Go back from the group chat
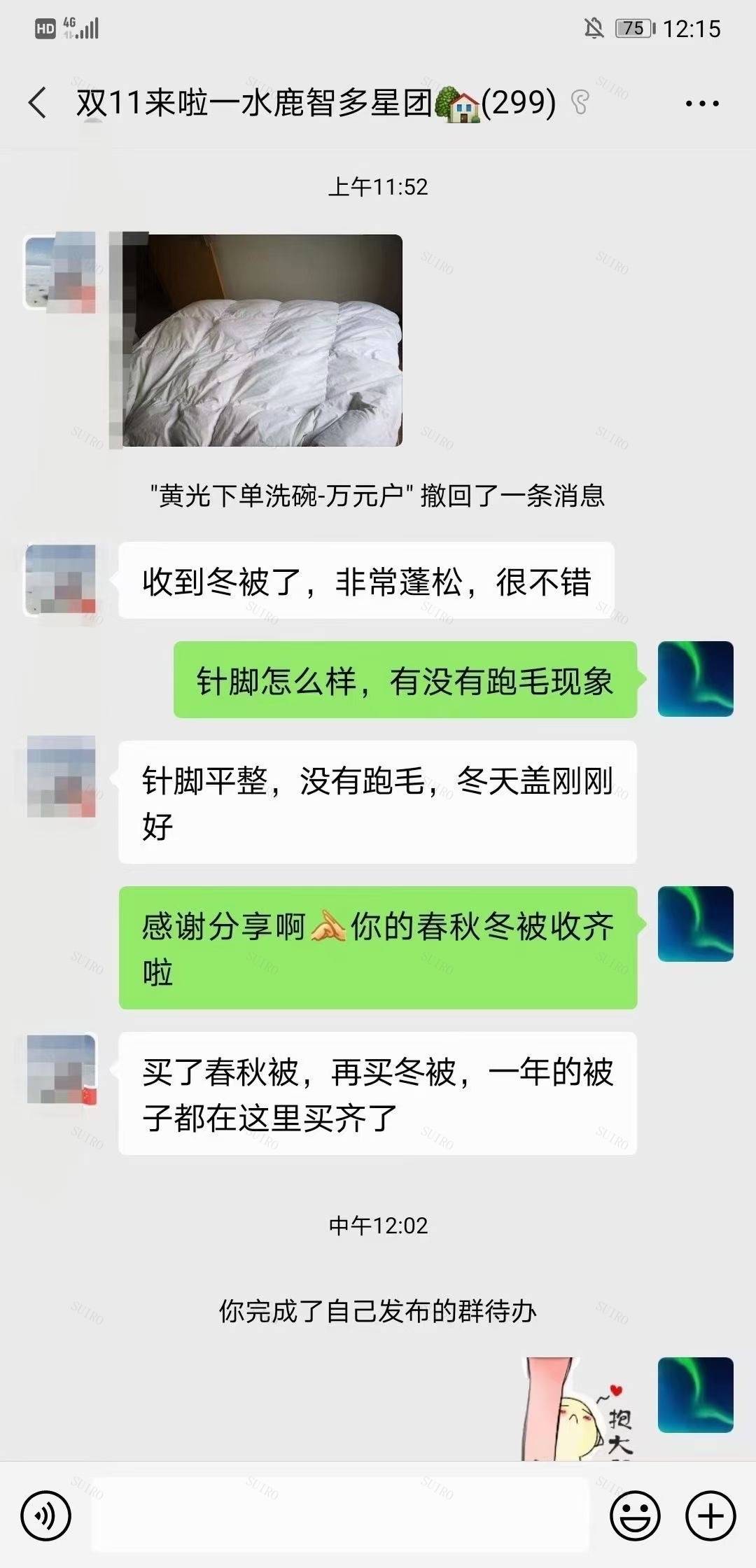The width and height of the screenshot is (756, 1568). pyautogui.click(x=38, y=104)
